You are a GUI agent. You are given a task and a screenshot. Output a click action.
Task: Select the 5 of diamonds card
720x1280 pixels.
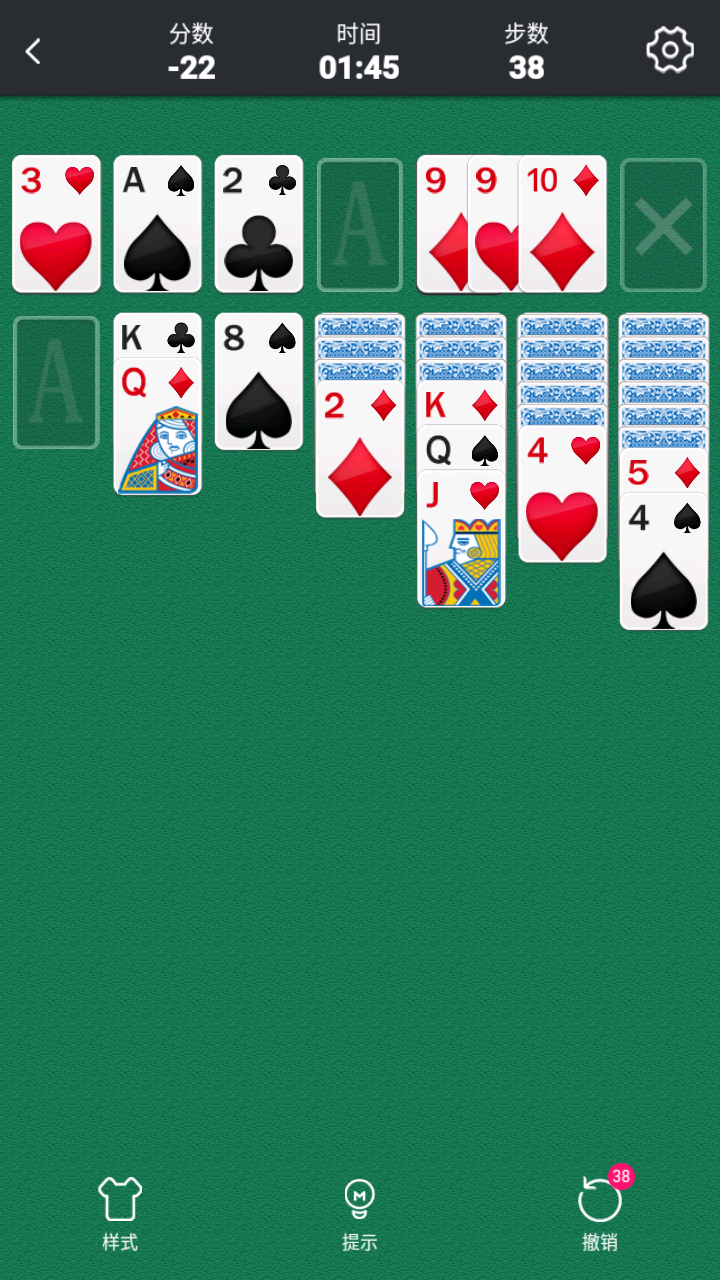pyautogui.click(x=663, y=471)
